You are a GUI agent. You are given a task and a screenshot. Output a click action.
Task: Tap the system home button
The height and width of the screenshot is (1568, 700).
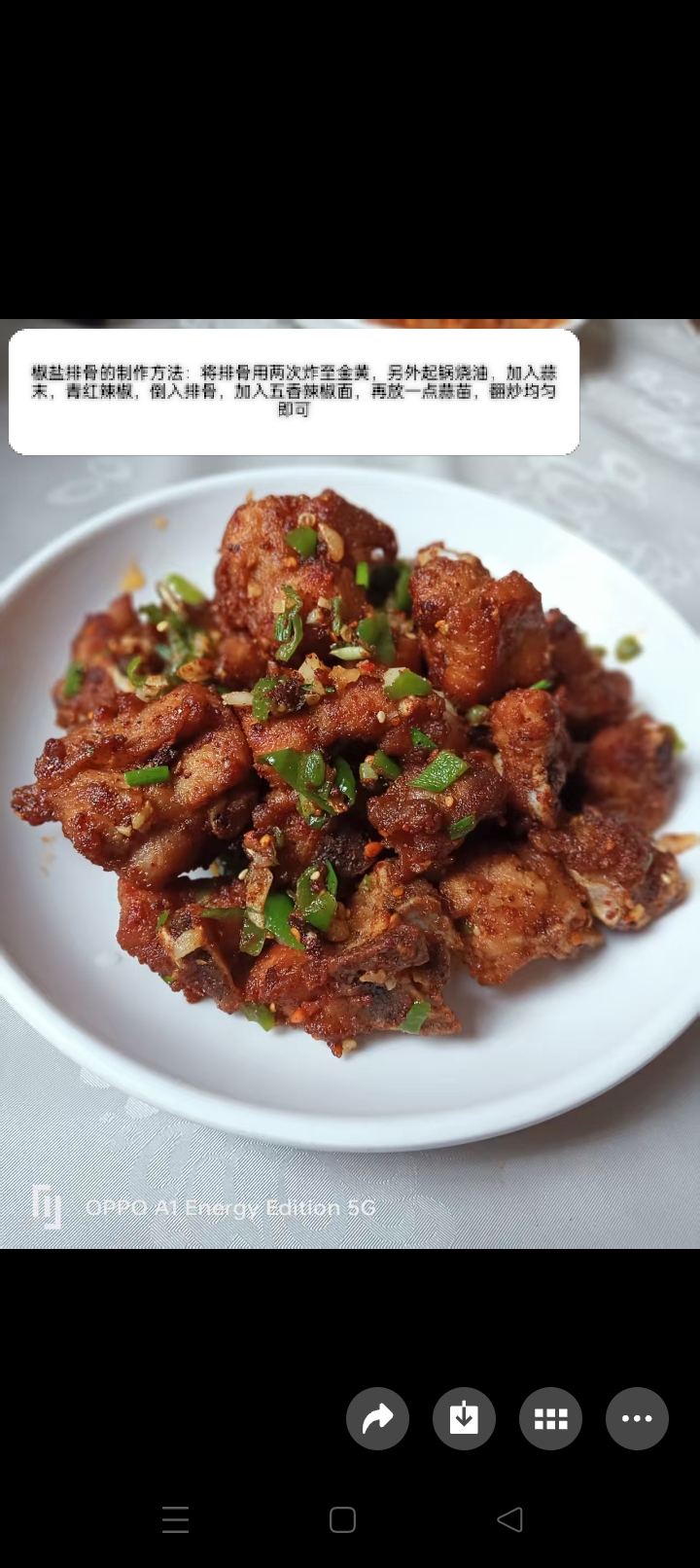coord(342,1519)
